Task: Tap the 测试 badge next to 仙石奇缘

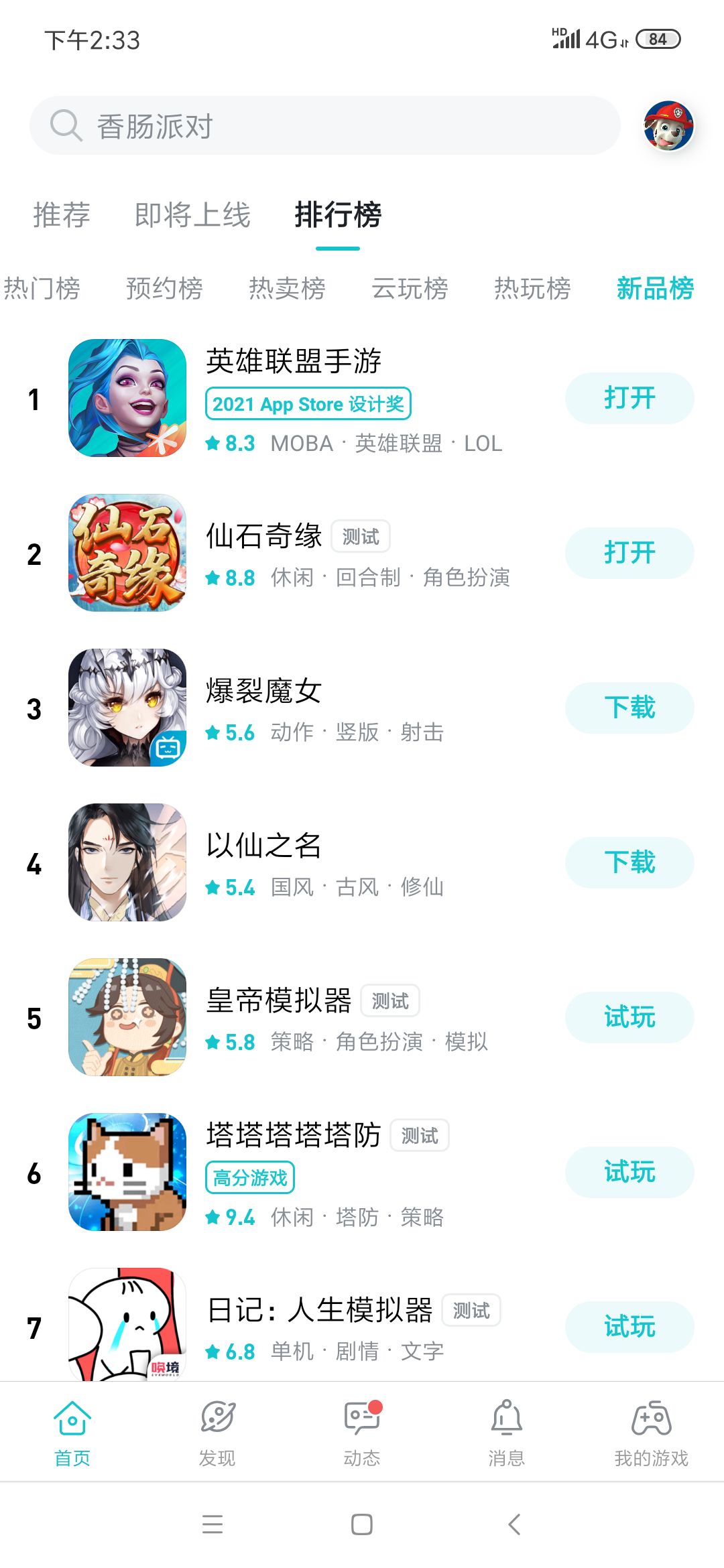Action: coord(360,535)
